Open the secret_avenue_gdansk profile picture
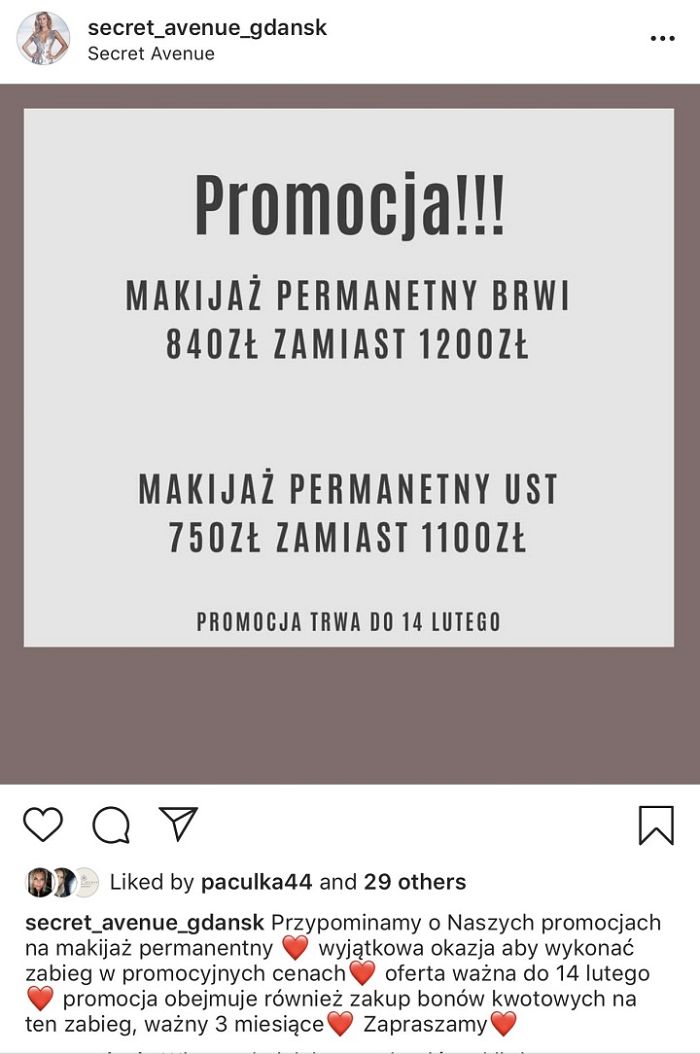Screen dimensions: 700x1054 [44, 39]
